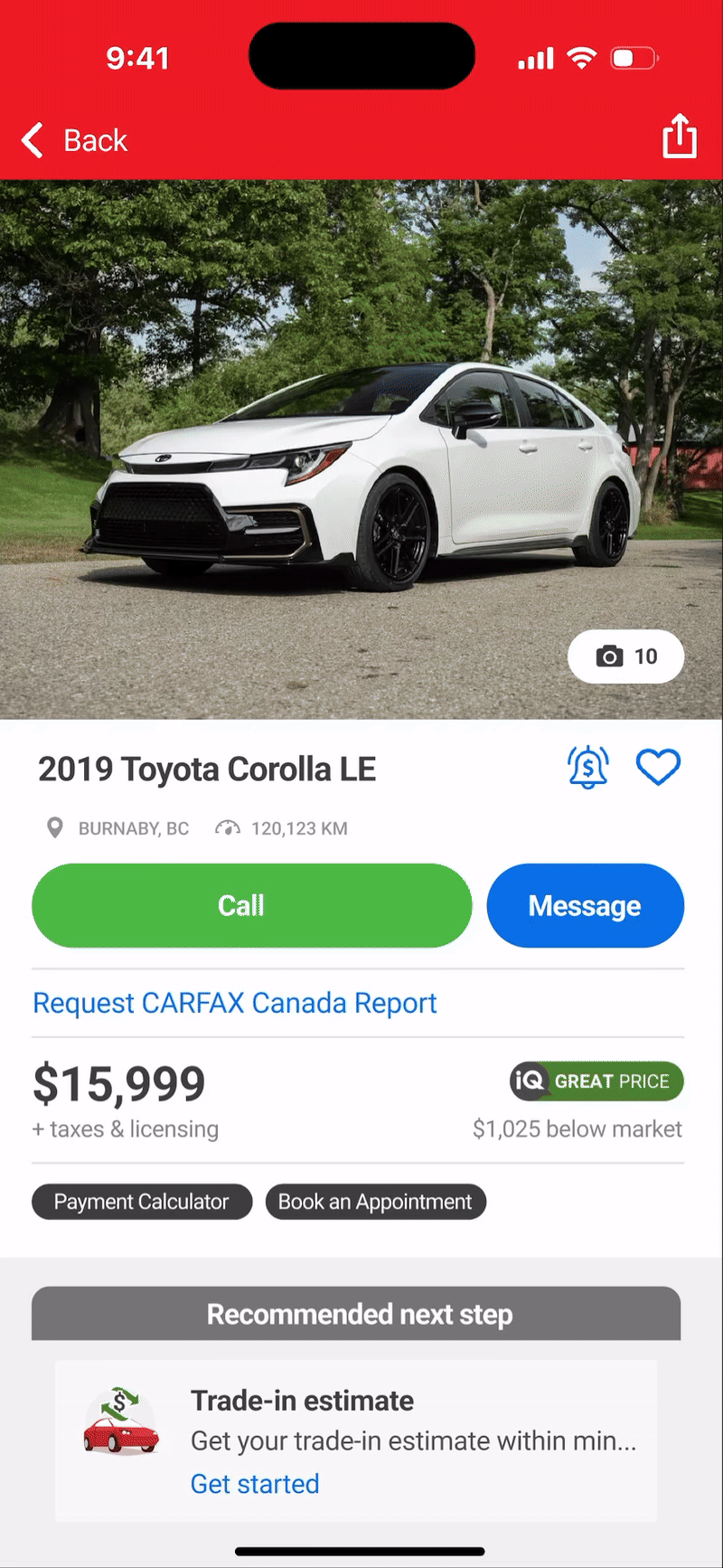Book an Appointment for this vehicle
The height and width of the screenshot is (1568, 723).
click(375, 1202)
